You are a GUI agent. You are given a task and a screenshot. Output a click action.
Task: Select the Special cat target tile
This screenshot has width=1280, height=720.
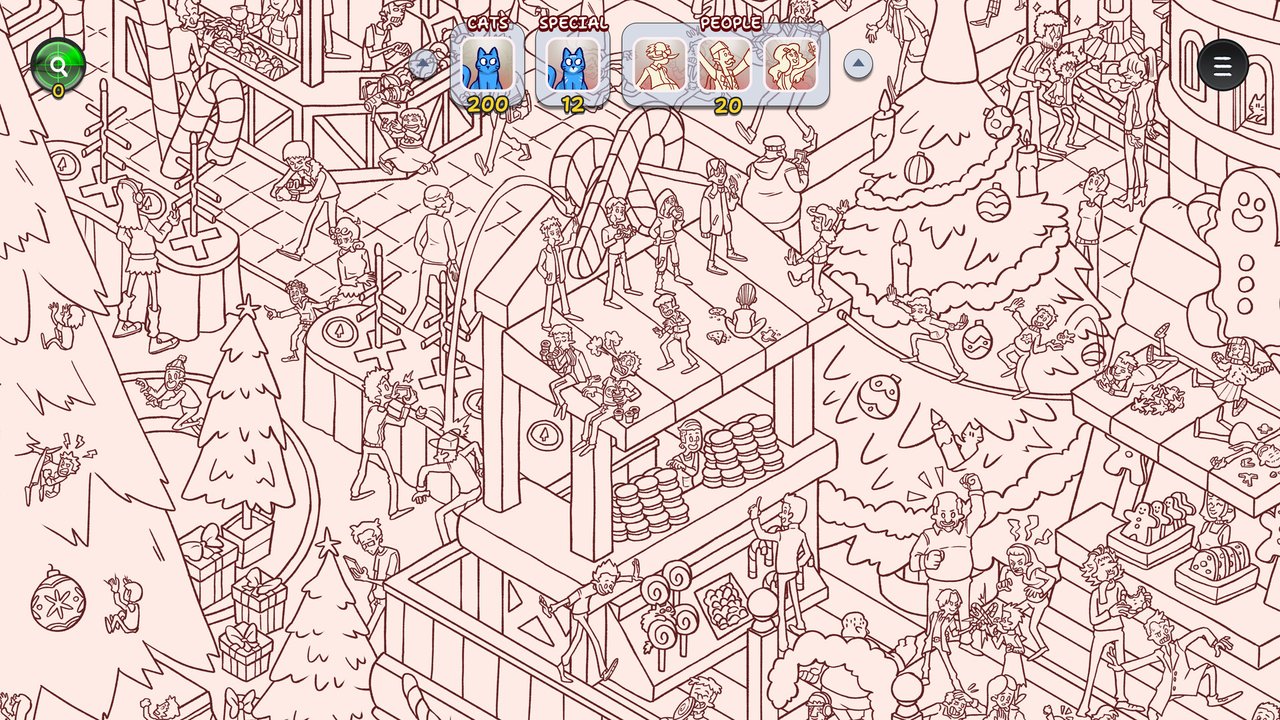click(x=573, y=65)
